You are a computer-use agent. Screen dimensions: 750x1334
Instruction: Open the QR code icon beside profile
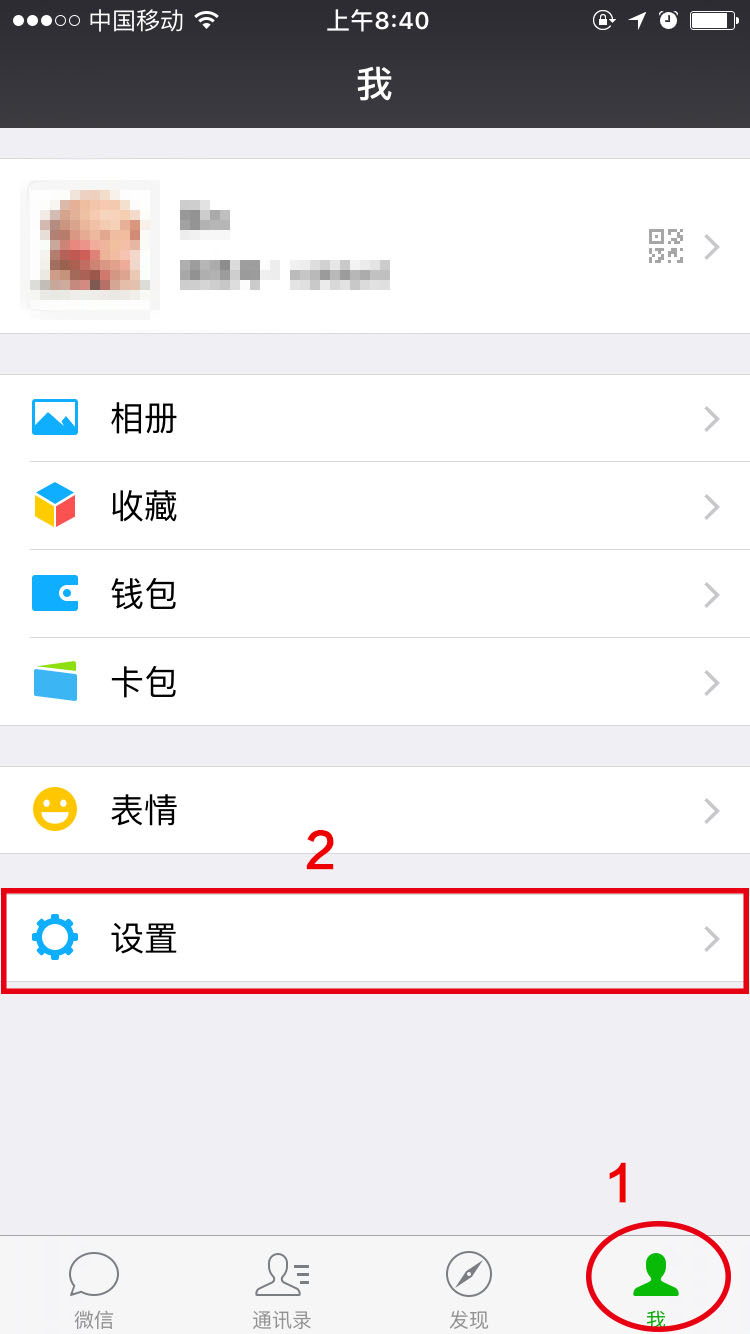[665, 247]
